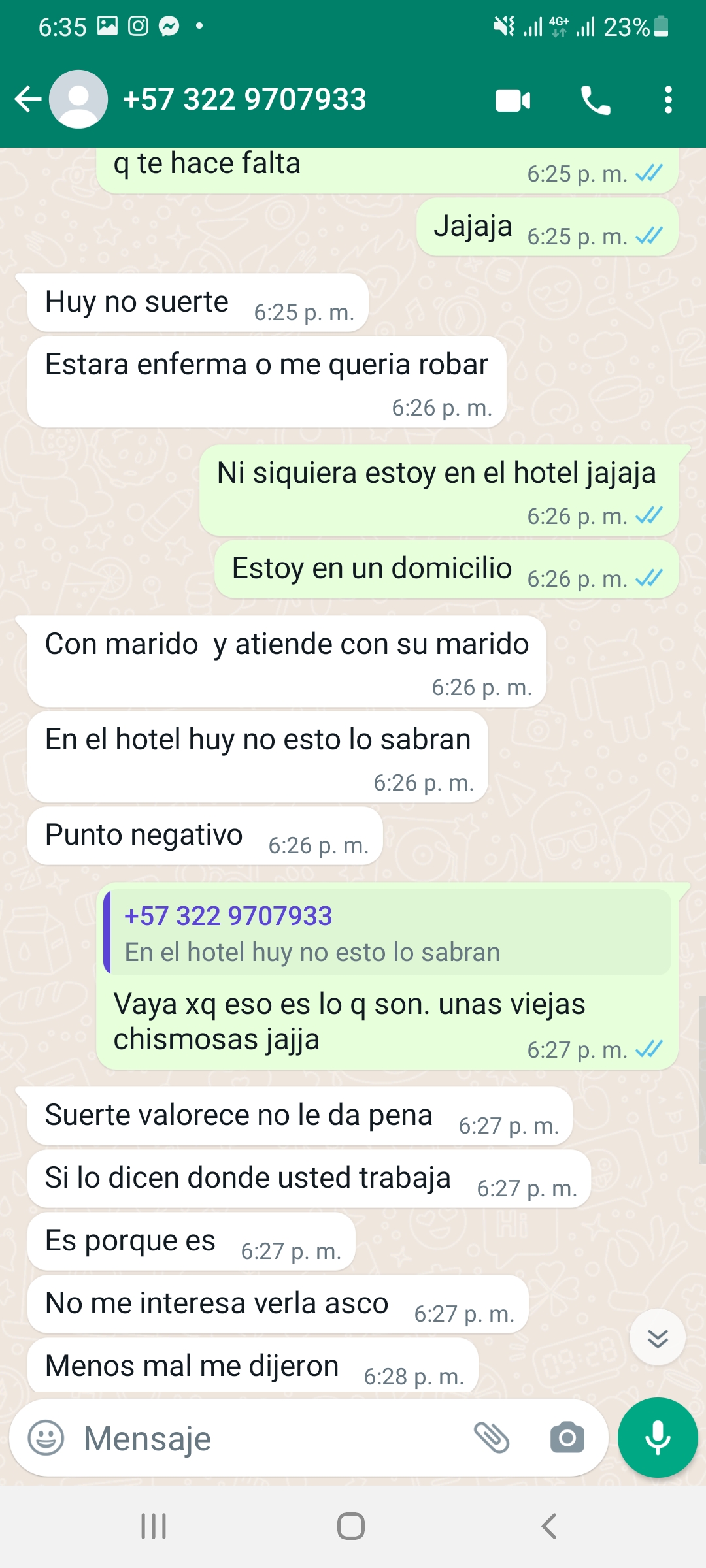Start a voice call
This screenshot has height=1568, width=706.
[596, 101]
